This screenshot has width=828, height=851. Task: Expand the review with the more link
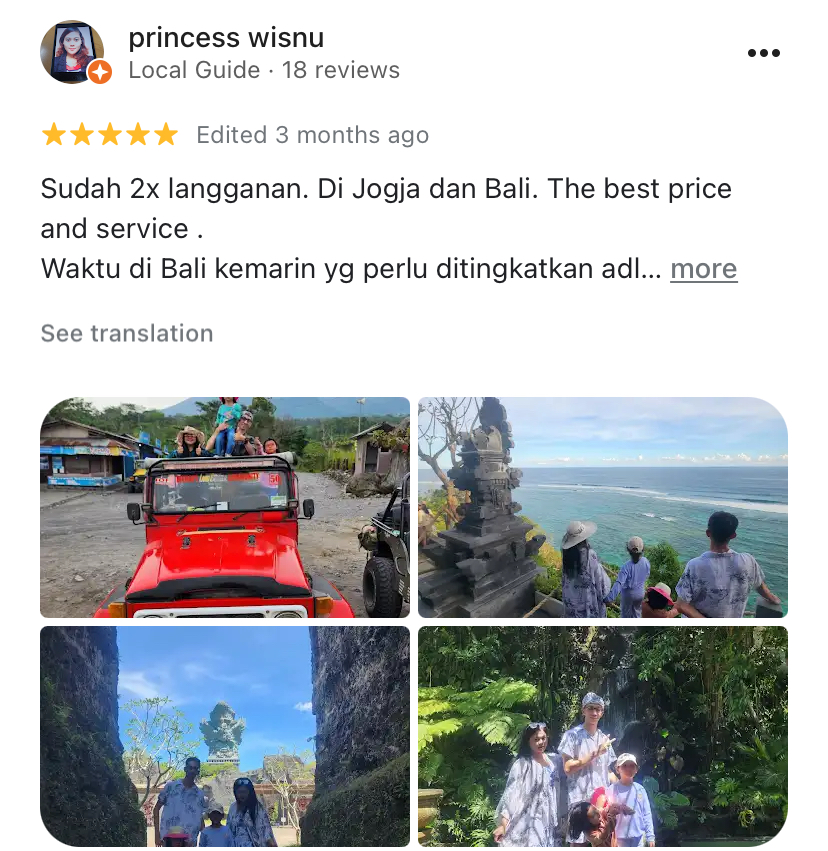(x=703, y=269)
